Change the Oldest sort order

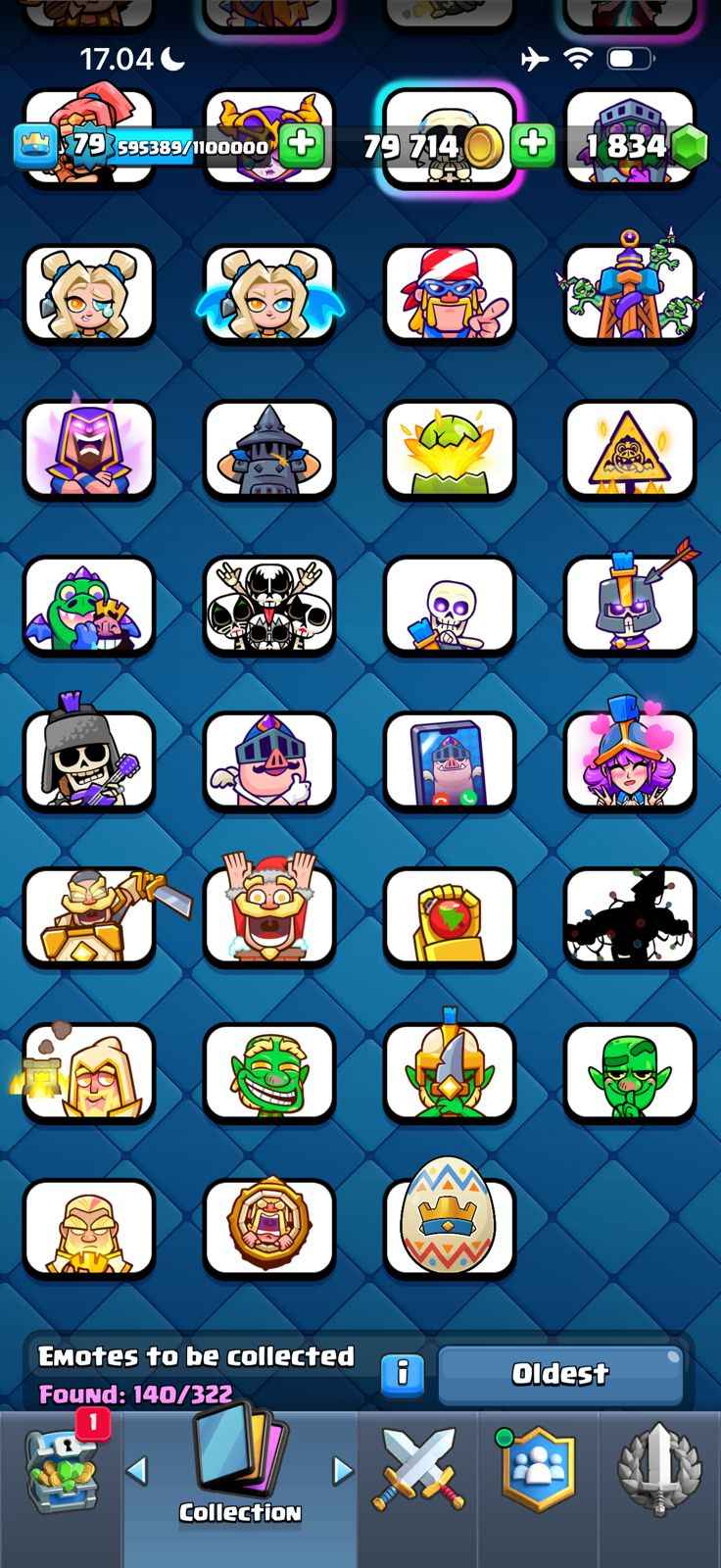559,1374
